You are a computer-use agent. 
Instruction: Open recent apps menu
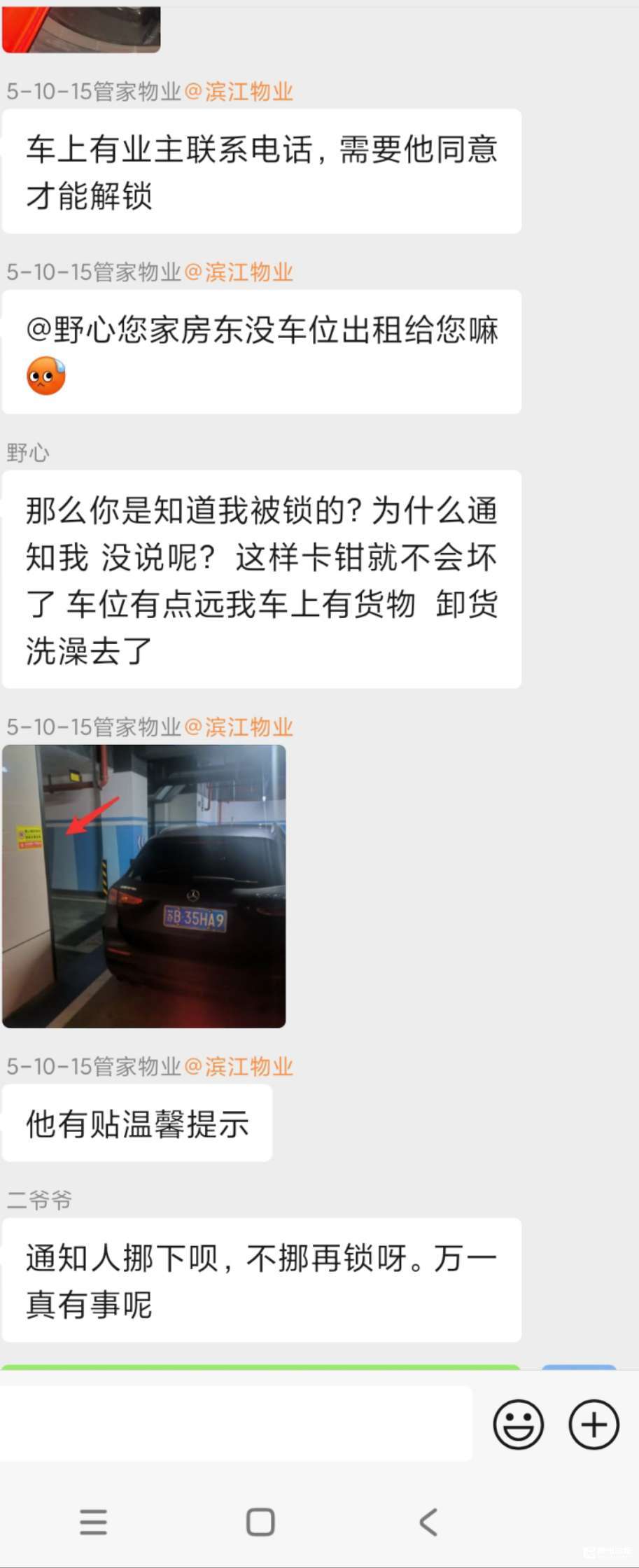click(93, 1522)
